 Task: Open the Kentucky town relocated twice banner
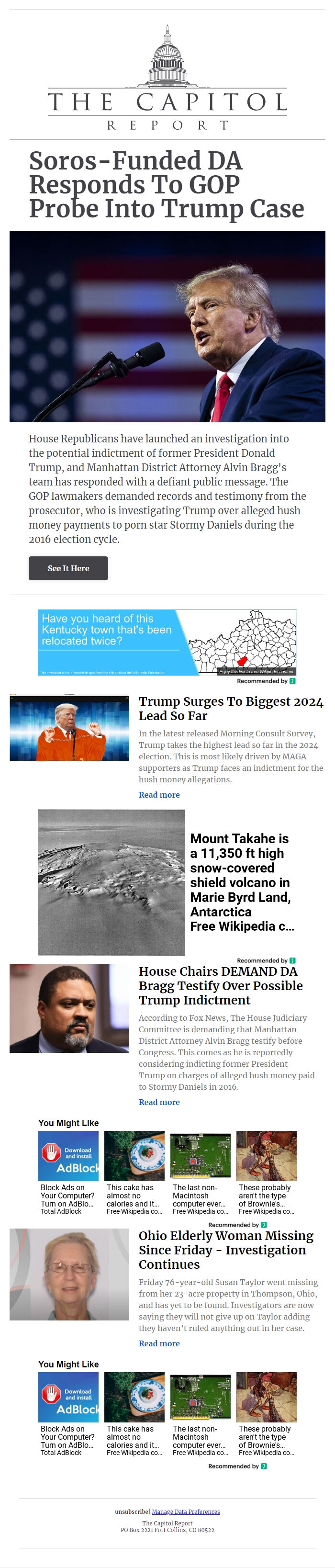[x=167, y=642]
